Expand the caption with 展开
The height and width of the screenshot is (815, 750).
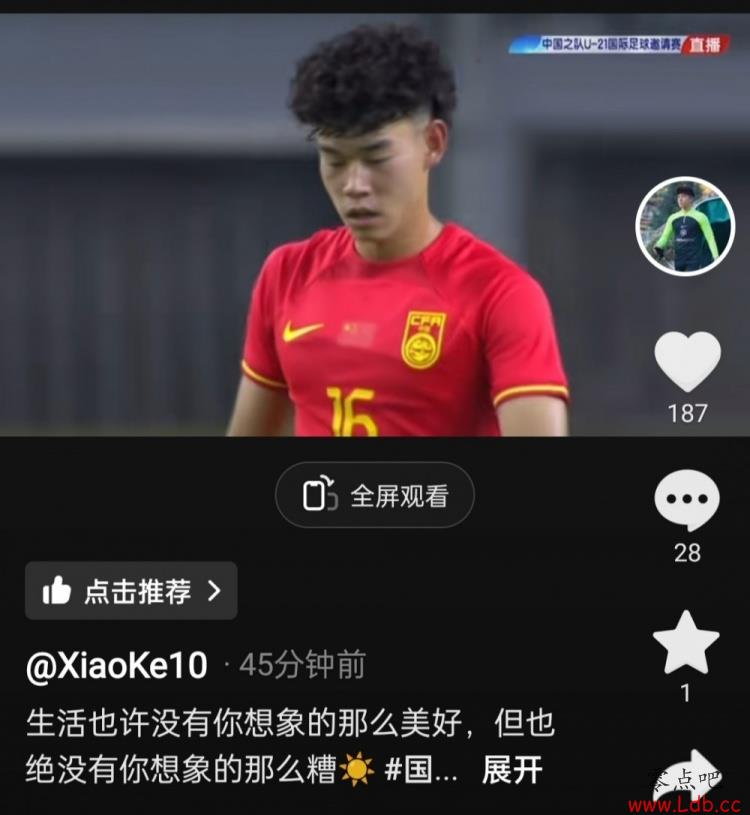click(x=512, y=770)
